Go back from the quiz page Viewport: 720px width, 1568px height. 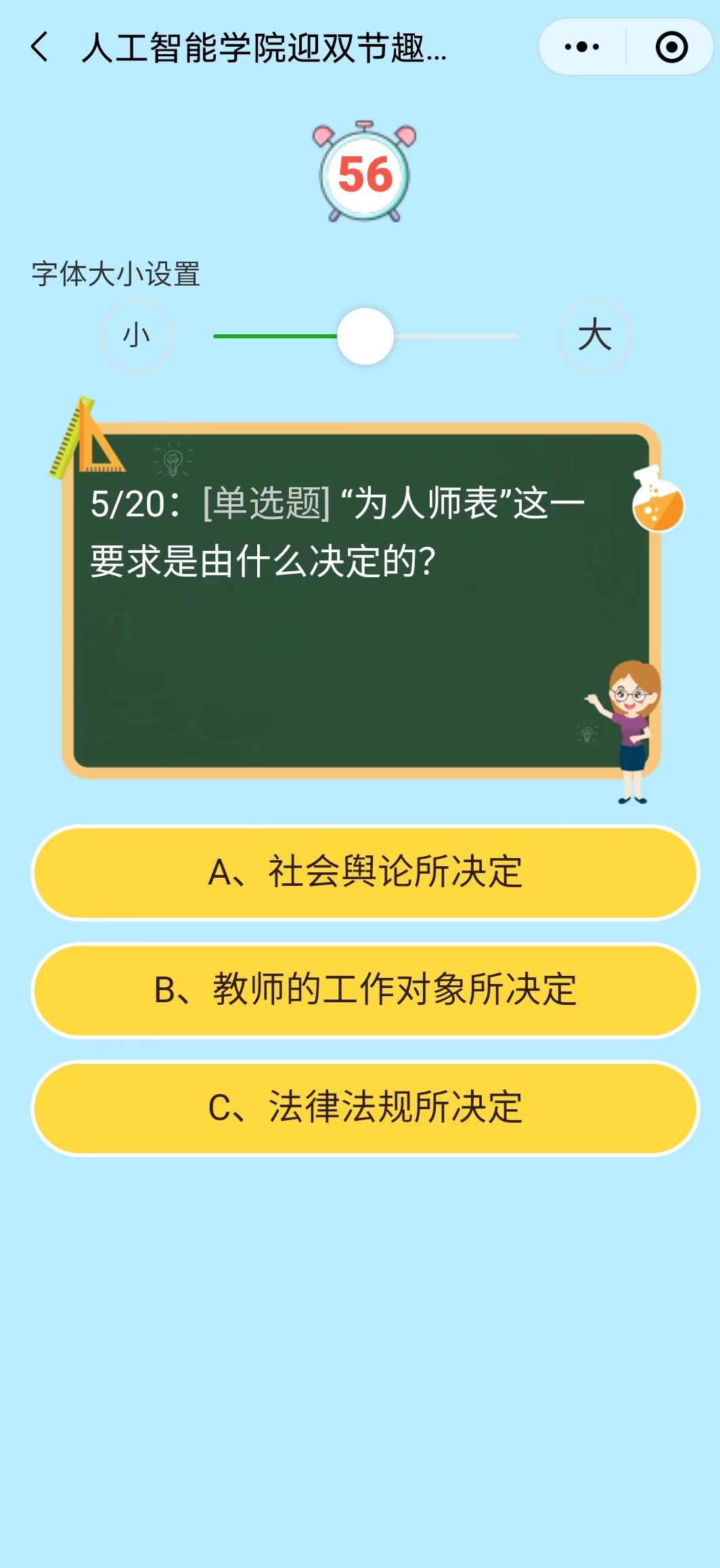pos(40,47)
